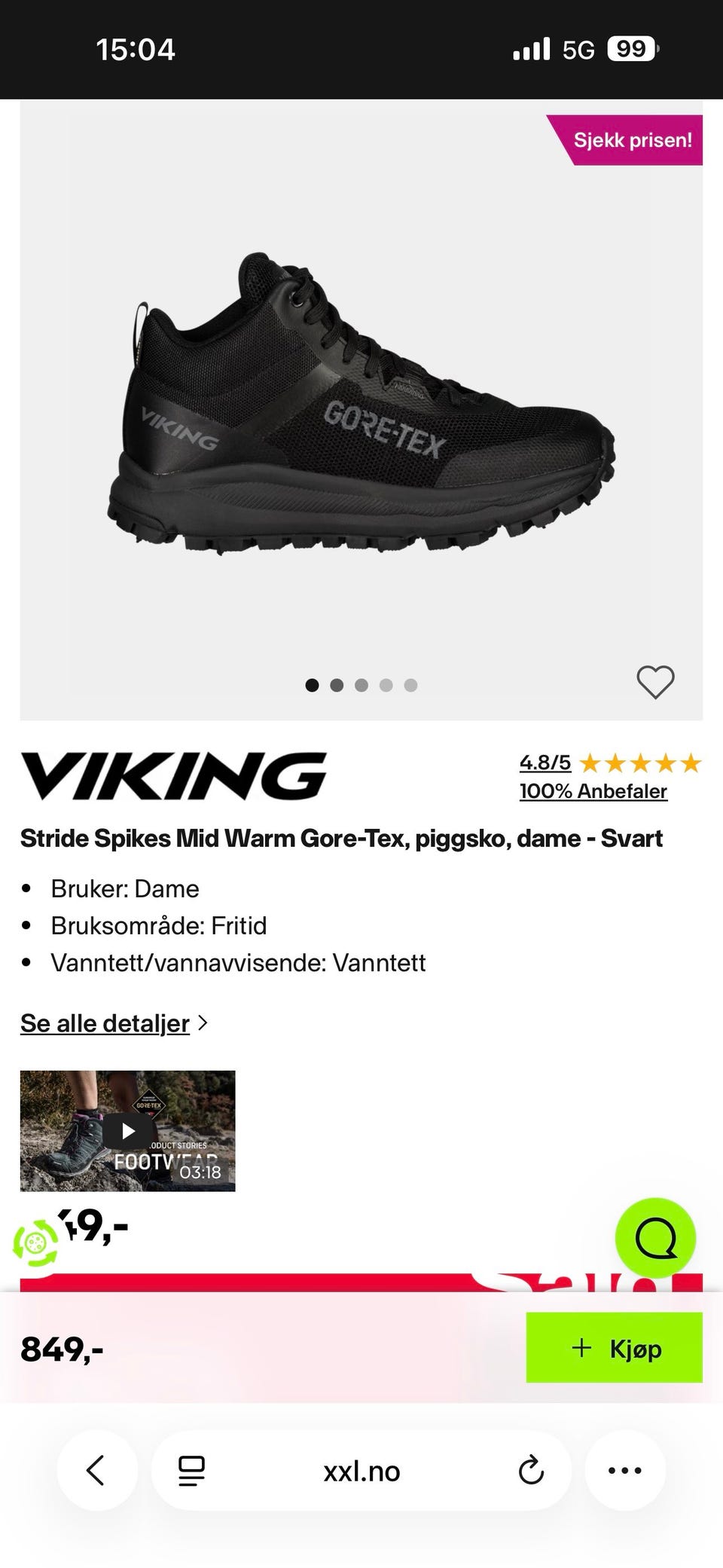Play the footwear product video
Screen dimensions: 723x1568
128,1130
